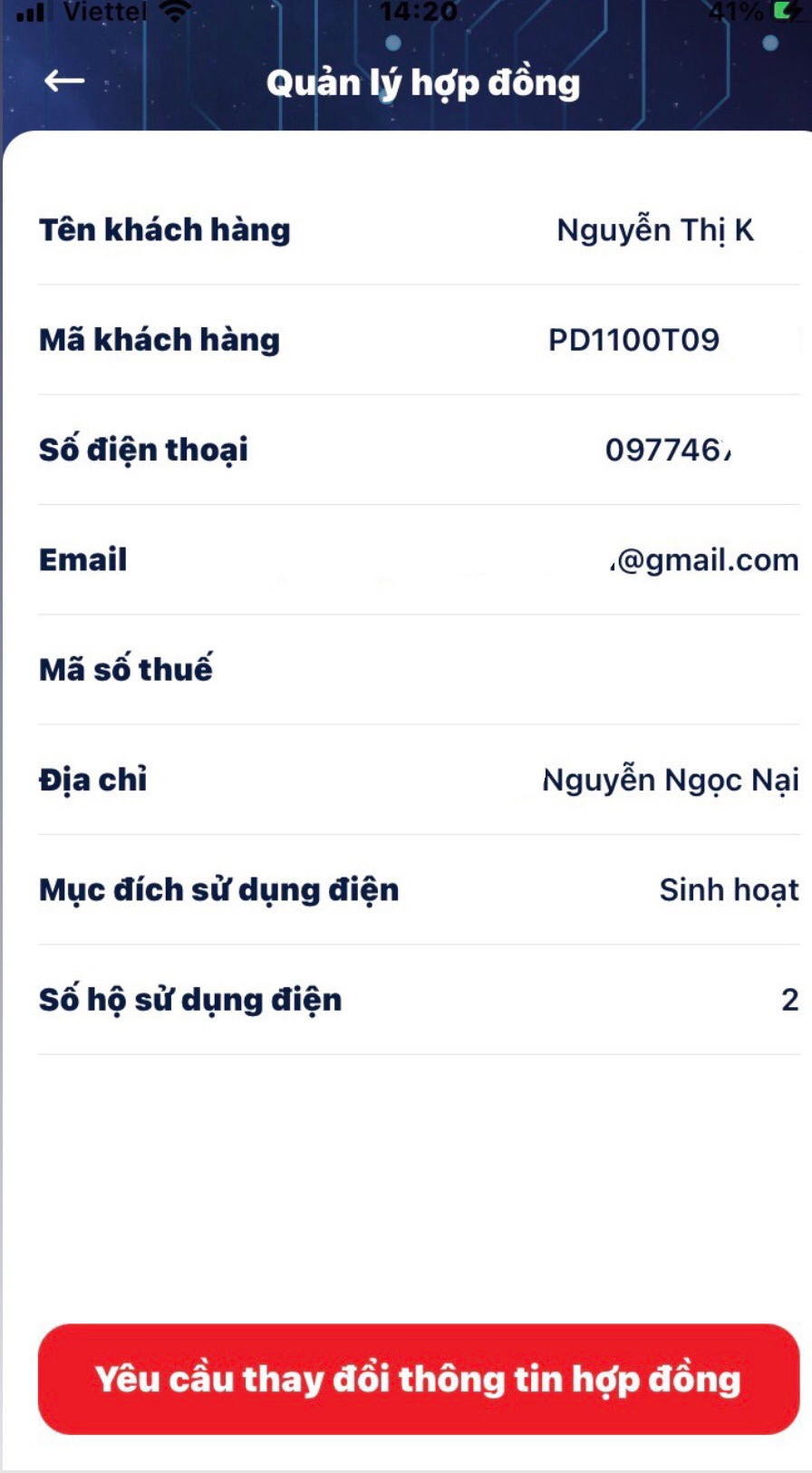Viewport: 812px width, 1473px height.
Task: Tap the cellular signal bars indicator
Action: click(27, 13)
